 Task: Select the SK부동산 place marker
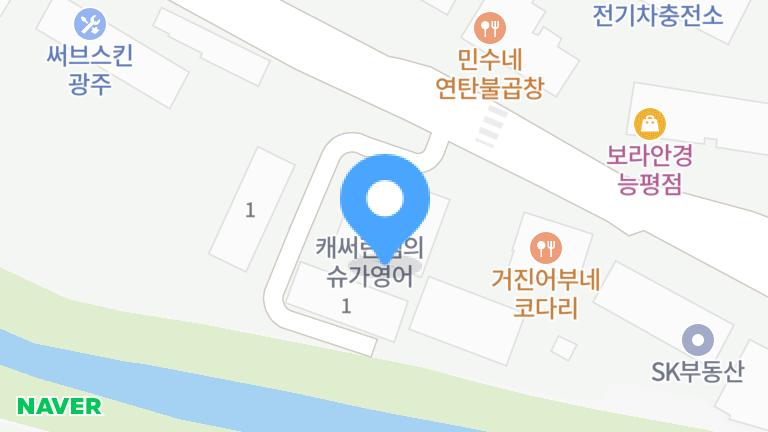pyautogui.click(x=698, y=339)
